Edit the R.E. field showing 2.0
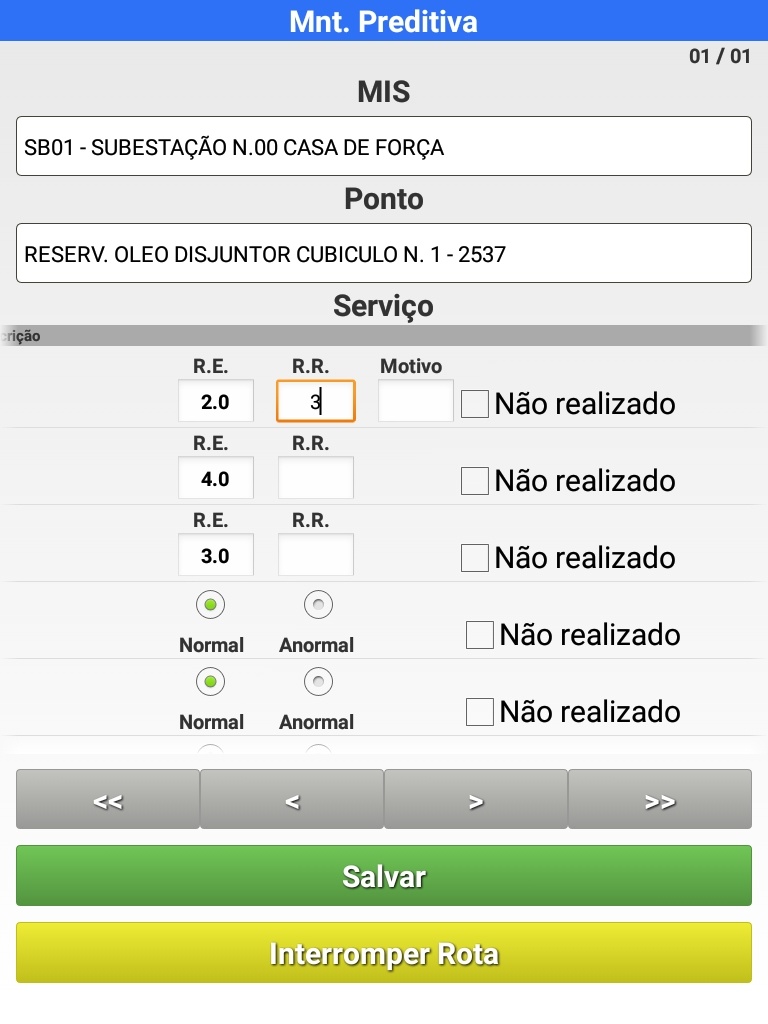 coord(215,402)
